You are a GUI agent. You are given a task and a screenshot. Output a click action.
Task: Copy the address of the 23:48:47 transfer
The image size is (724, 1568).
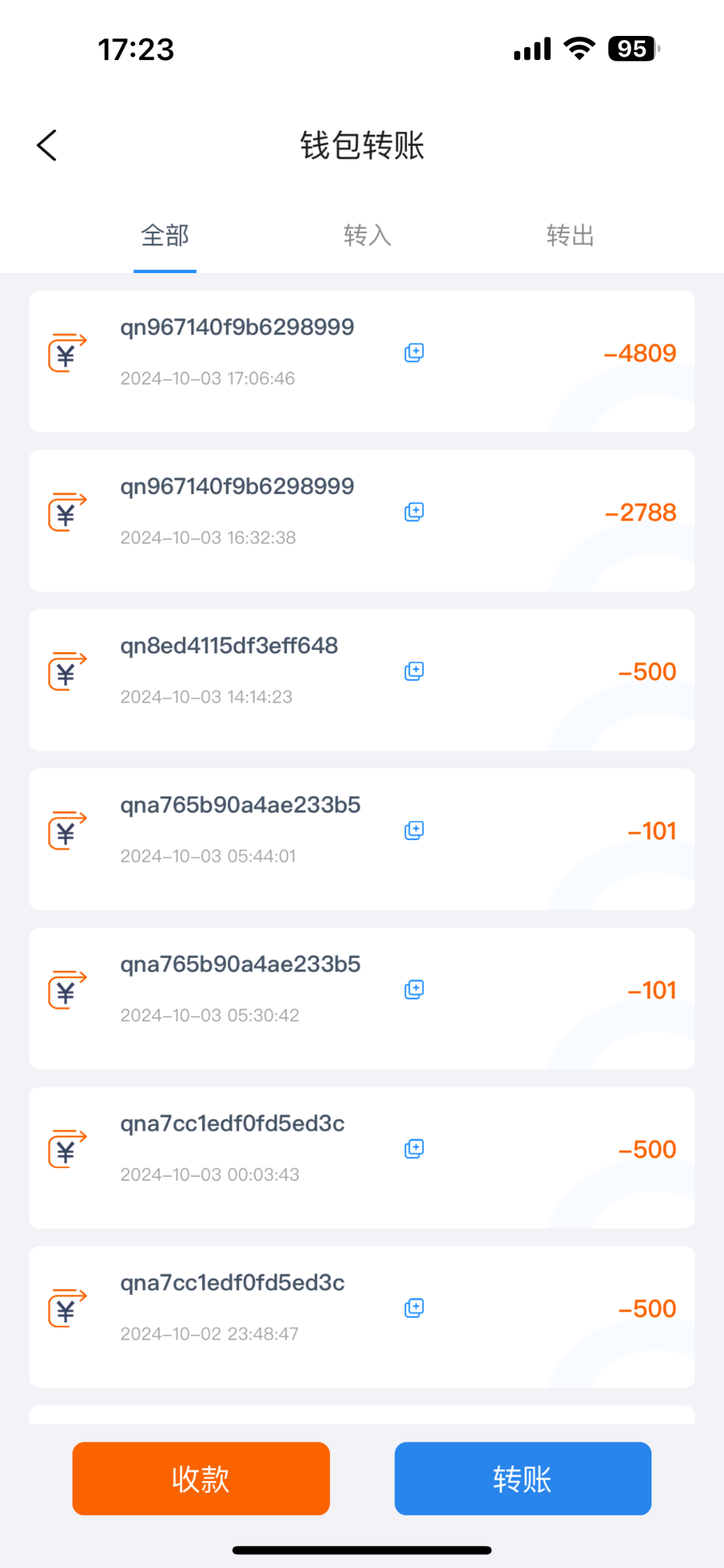(x=414, y=1309)
